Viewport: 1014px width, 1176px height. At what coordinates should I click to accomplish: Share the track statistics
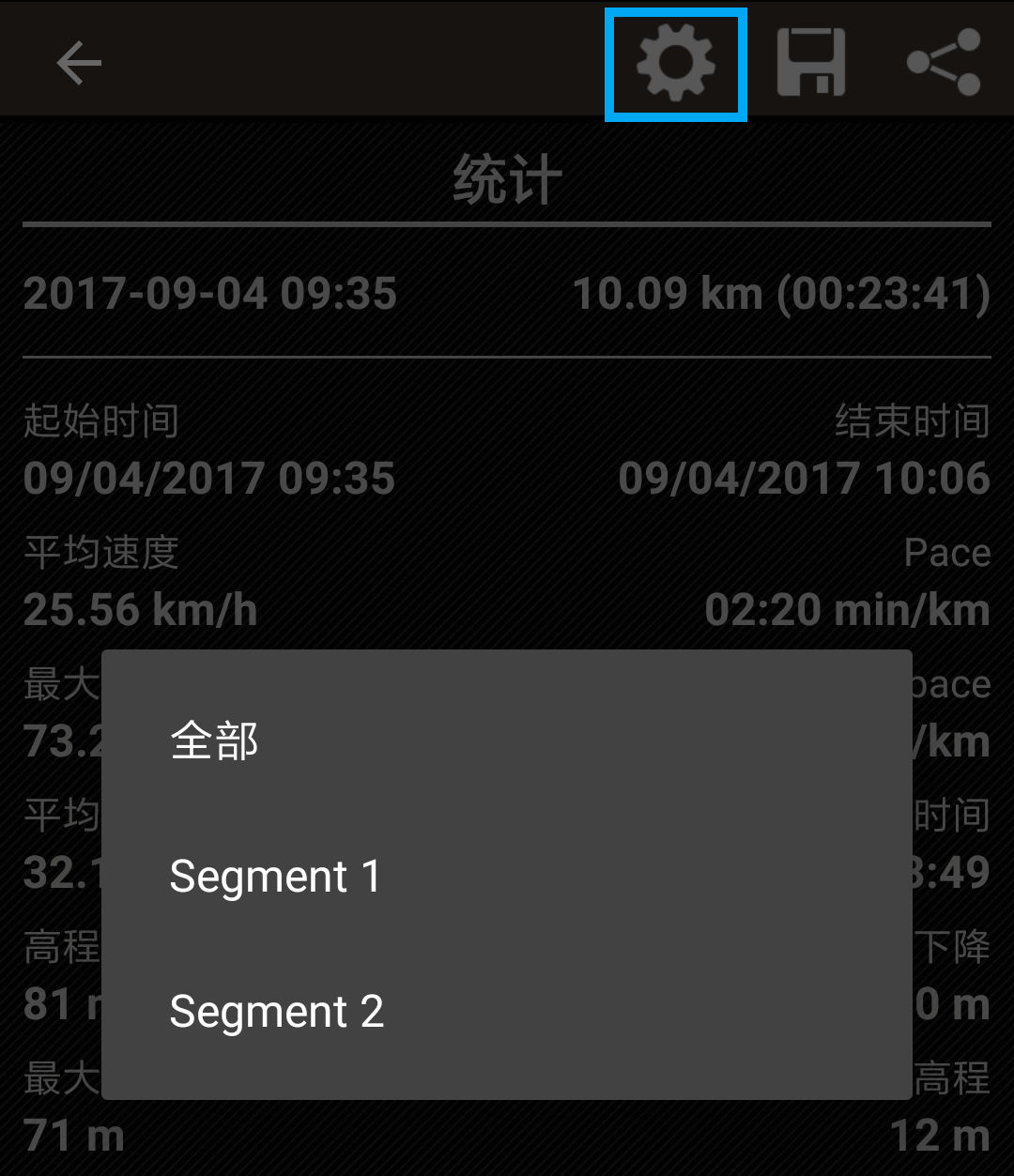[944, 64]
